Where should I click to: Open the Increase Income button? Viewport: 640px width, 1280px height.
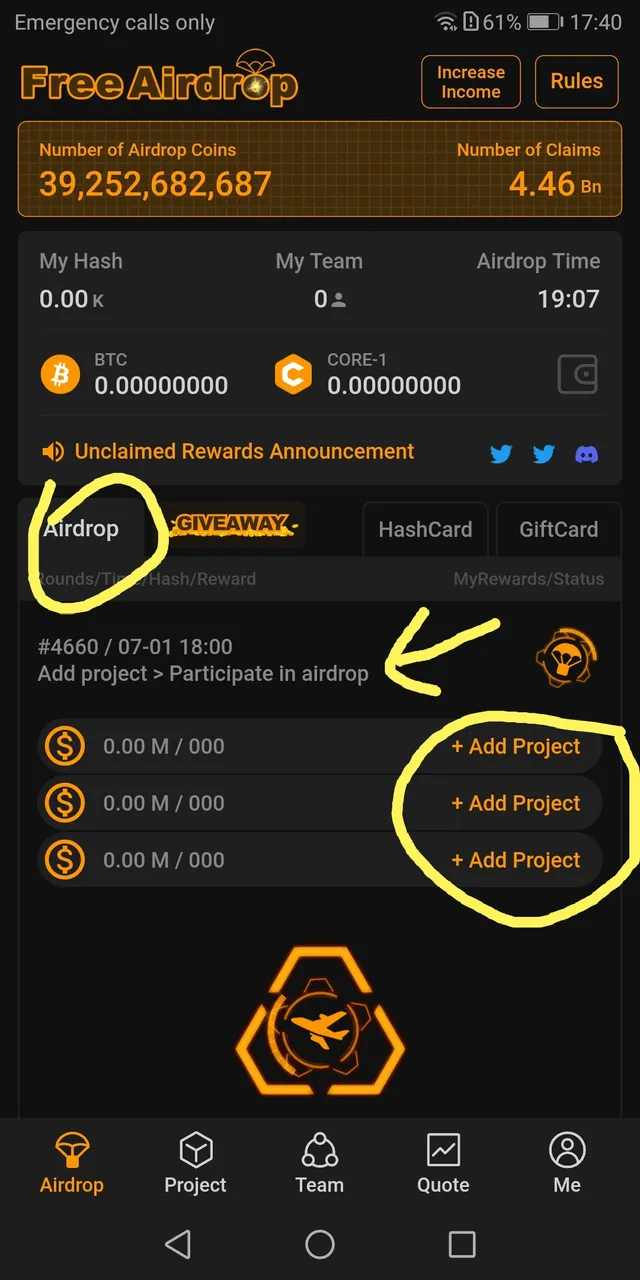[x=471, y=82]
